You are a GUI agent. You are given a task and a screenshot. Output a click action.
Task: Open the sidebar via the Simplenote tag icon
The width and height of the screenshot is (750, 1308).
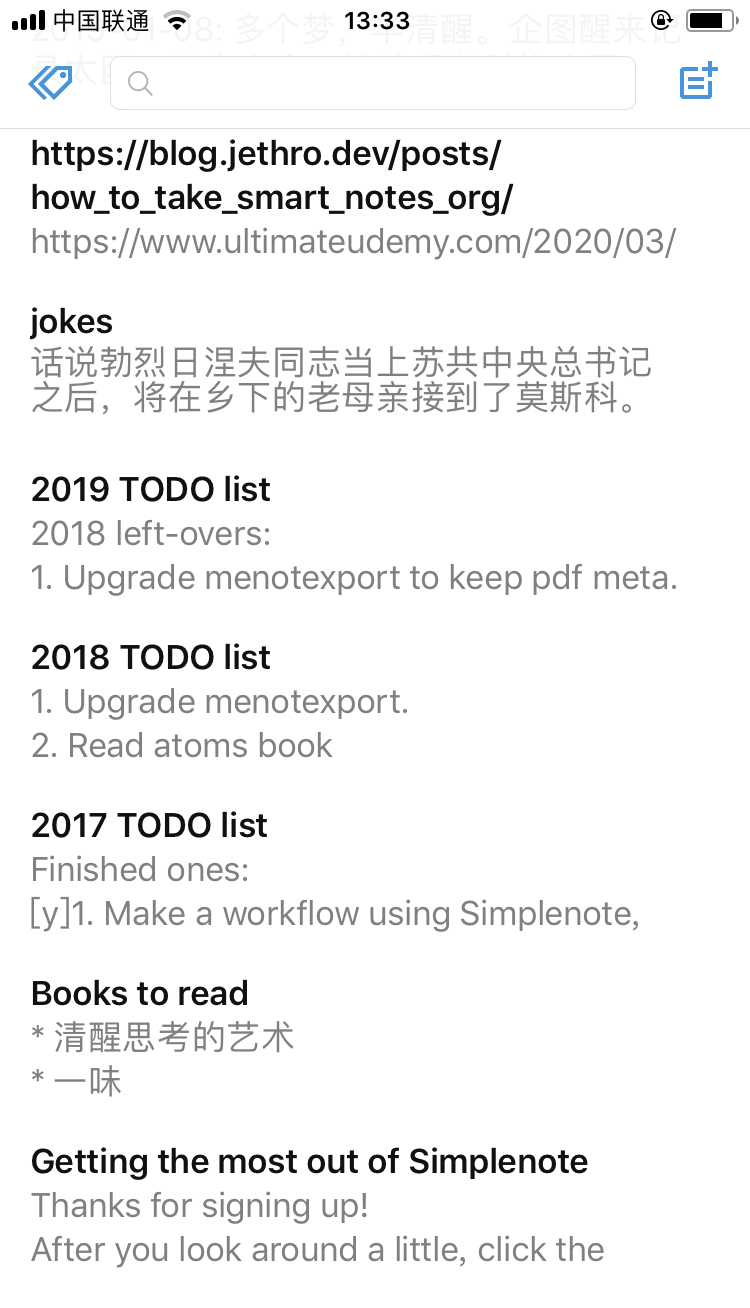click(50, 83)
